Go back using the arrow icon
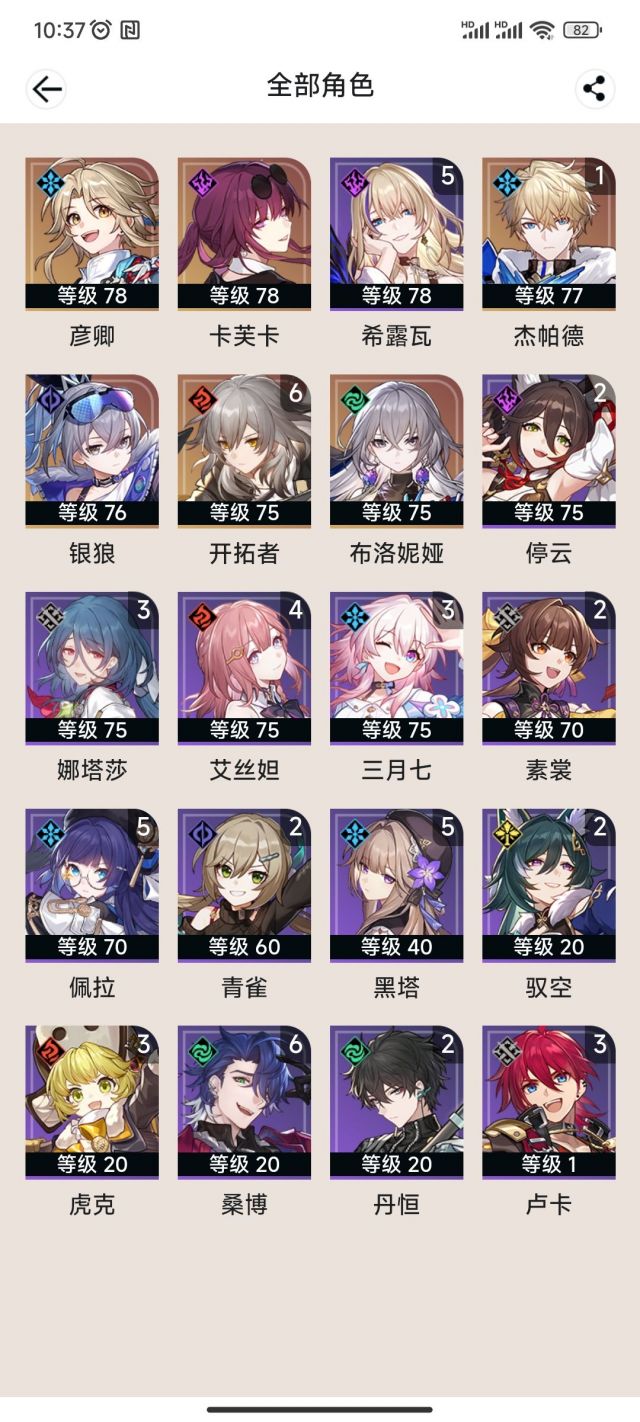The height and width of the screenshot is (1422, 640). click(x=46, y=89)
